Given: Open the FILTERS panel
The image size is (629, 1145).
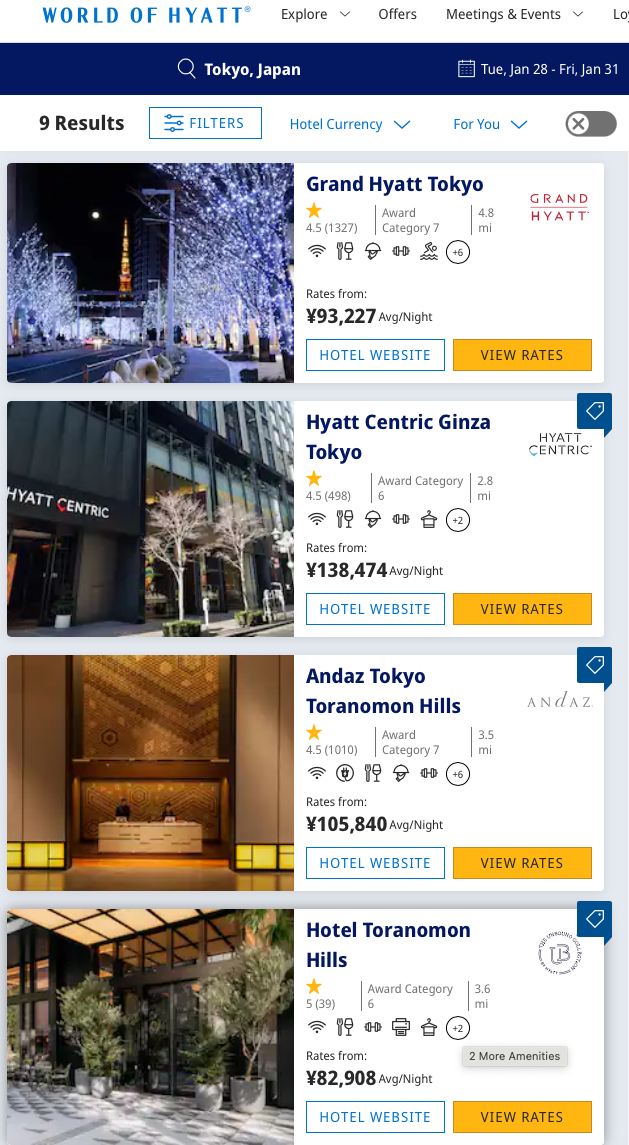Looking at the screenshot, I should click(205, 123).
